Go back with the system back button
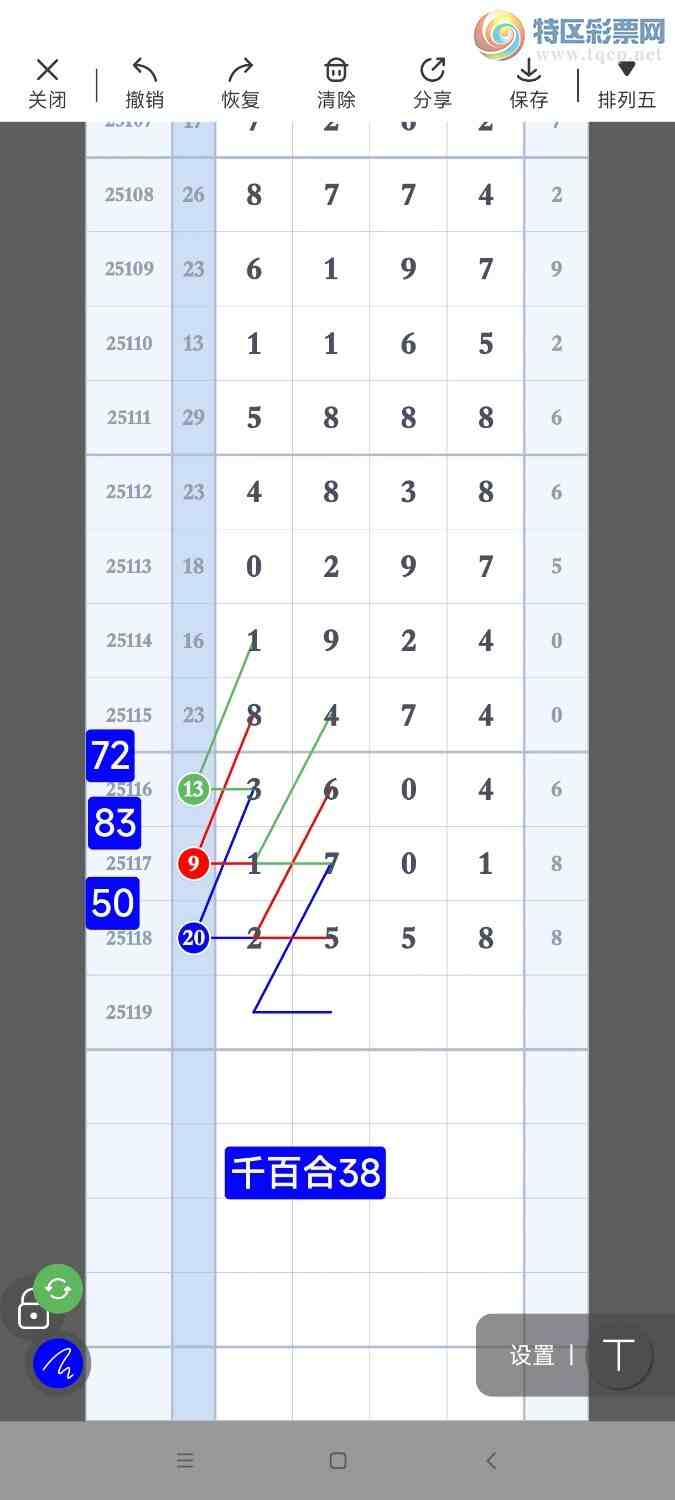Screen dimensions: 675x1500 click(491, 1461)
